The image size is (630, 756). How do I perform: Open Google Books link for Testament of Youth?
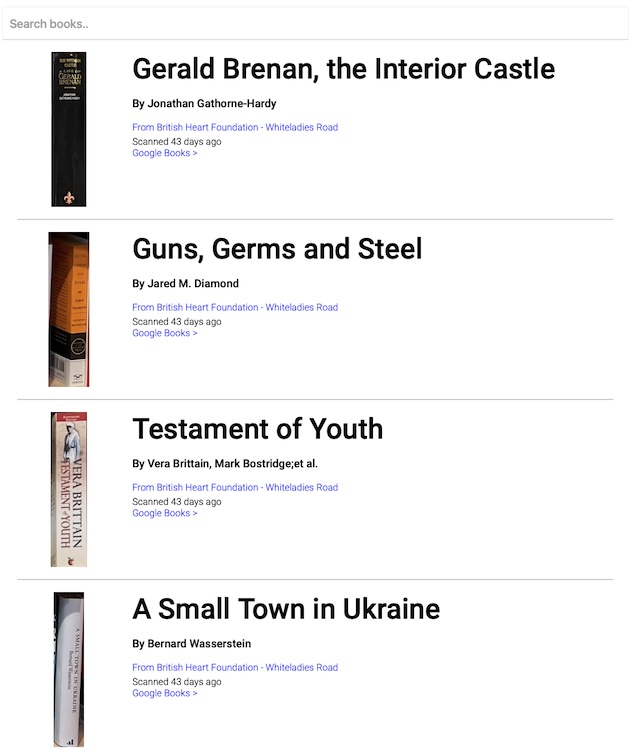164,513
